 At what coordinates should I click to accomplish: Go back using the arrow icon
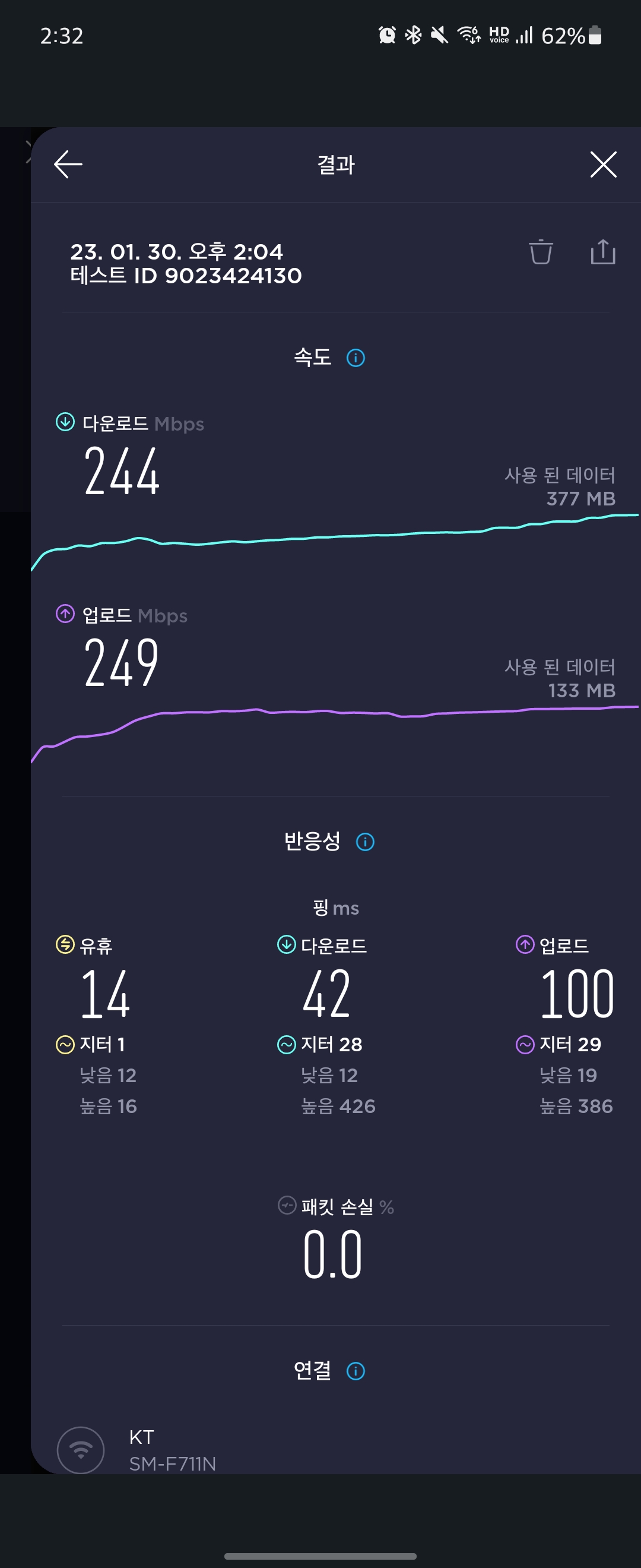coord(68,165)
